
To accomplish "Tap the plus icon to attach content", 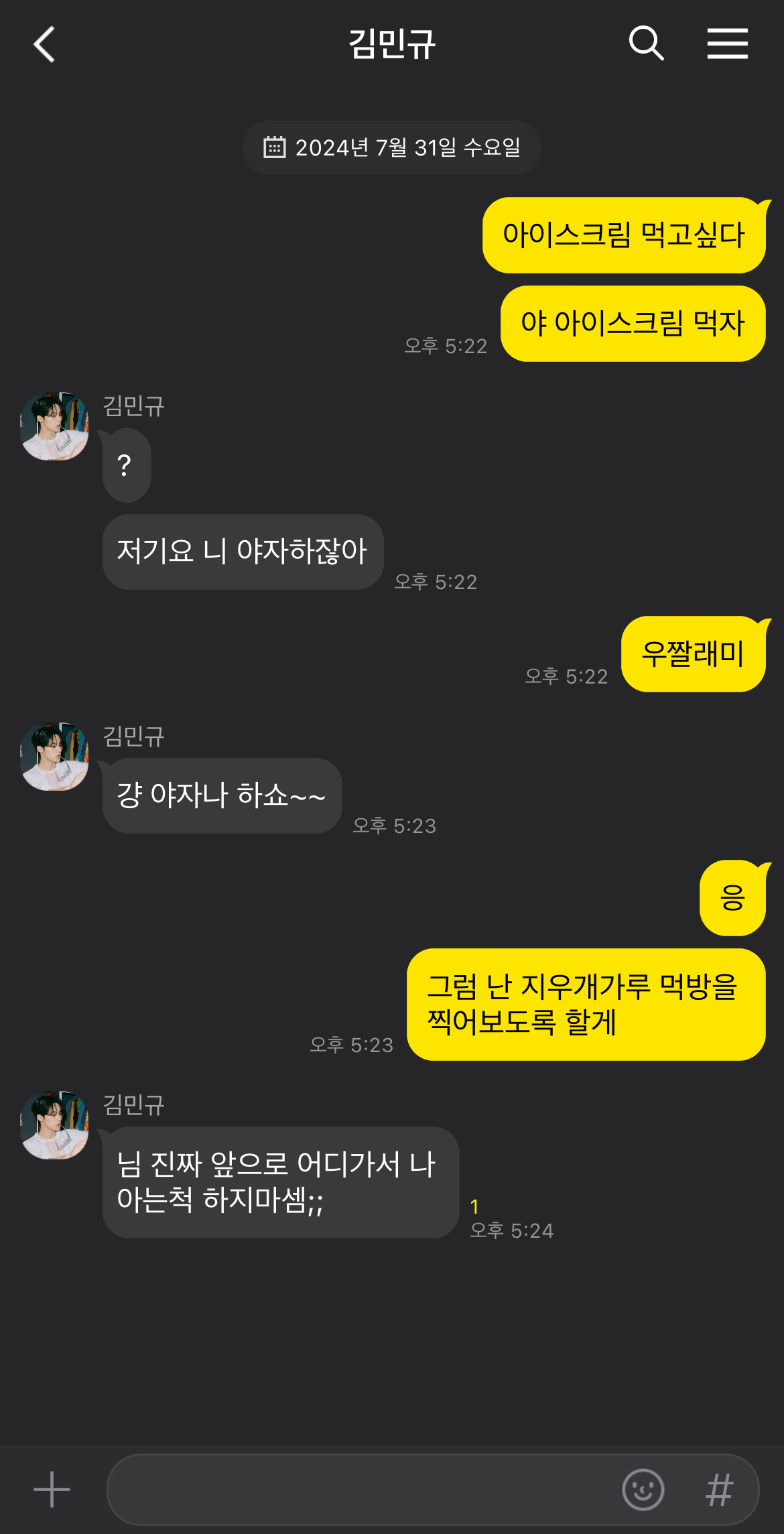I will (x=52, y=1490).
